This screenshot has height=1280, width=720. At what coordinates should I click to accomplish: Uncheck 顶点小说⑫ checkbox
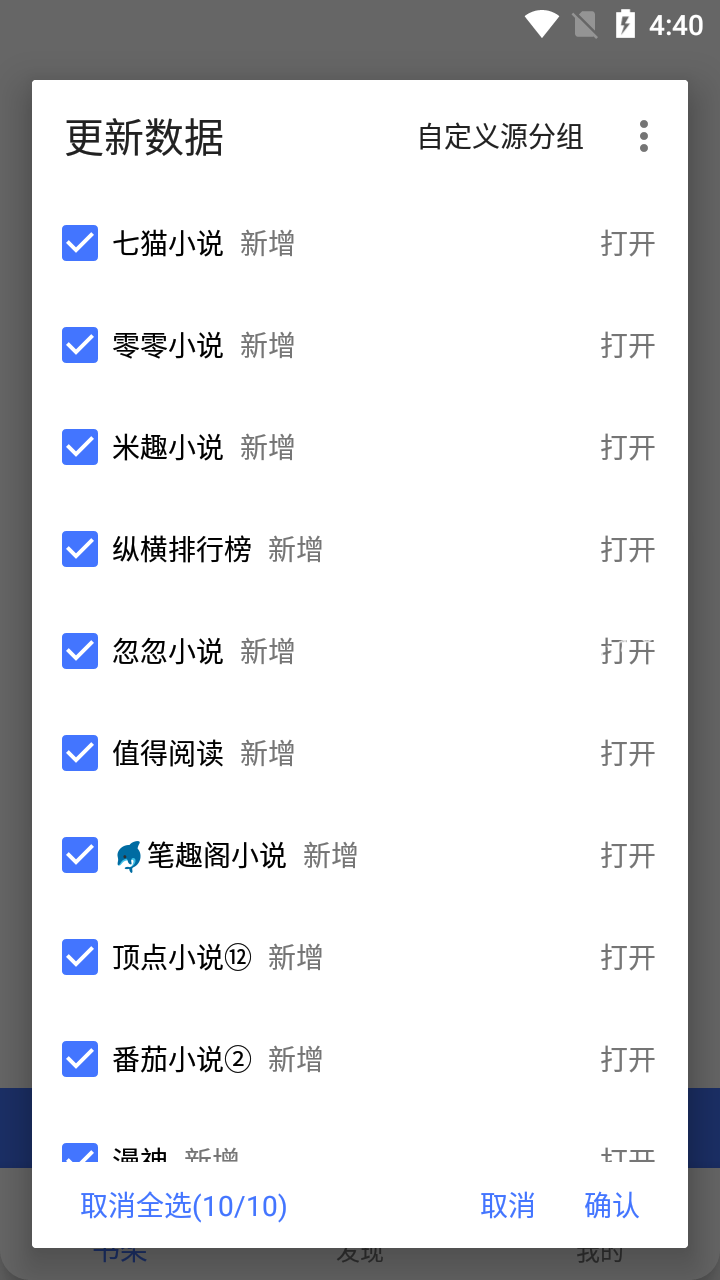point(80,957)
